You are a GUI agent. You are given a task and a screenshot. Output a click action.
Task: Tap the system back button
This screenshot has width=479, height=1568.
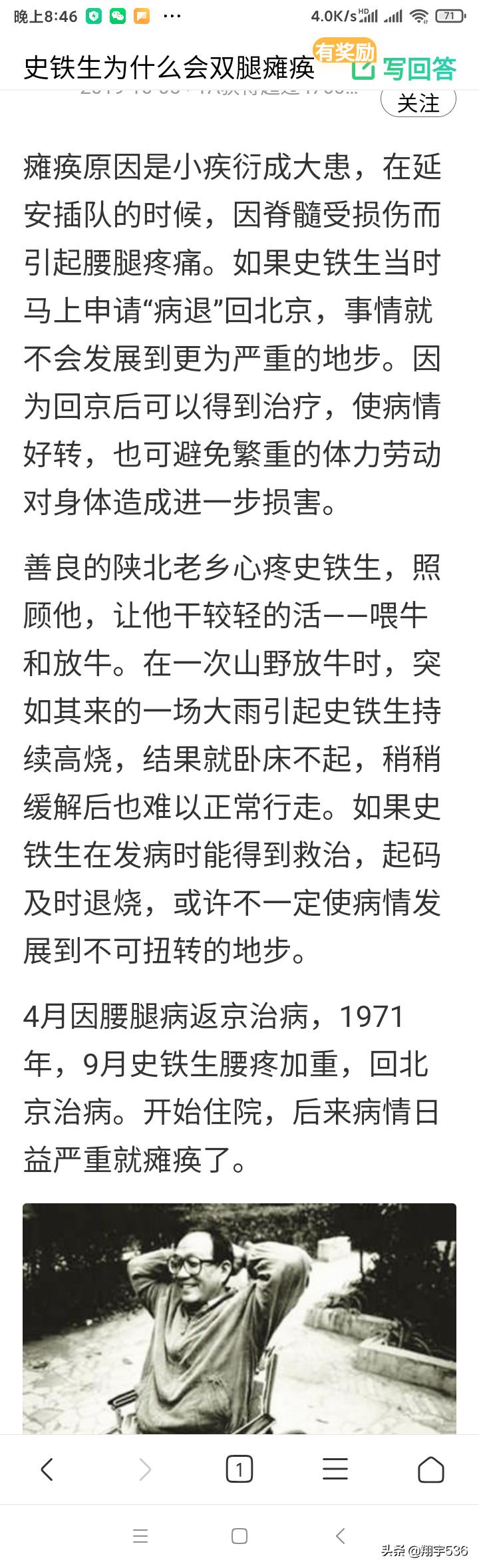click(x=340, y=1536)
